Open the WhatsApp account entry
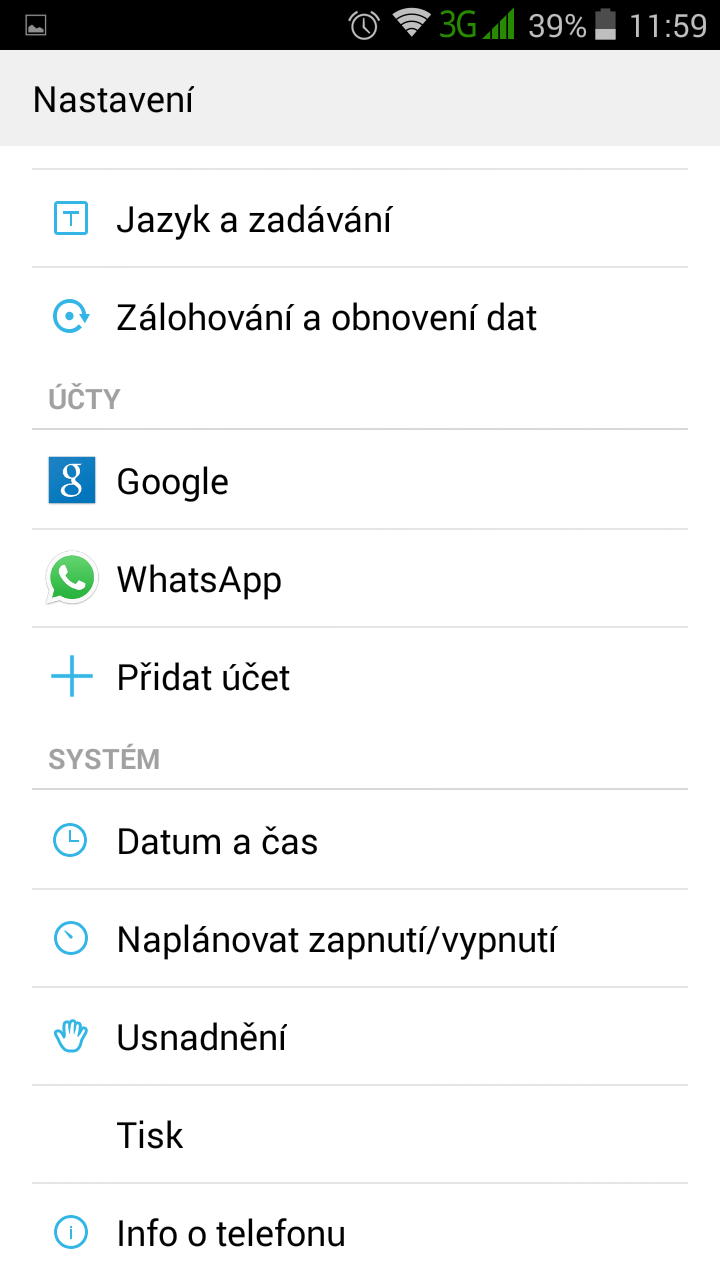 [x=360, y=579]
